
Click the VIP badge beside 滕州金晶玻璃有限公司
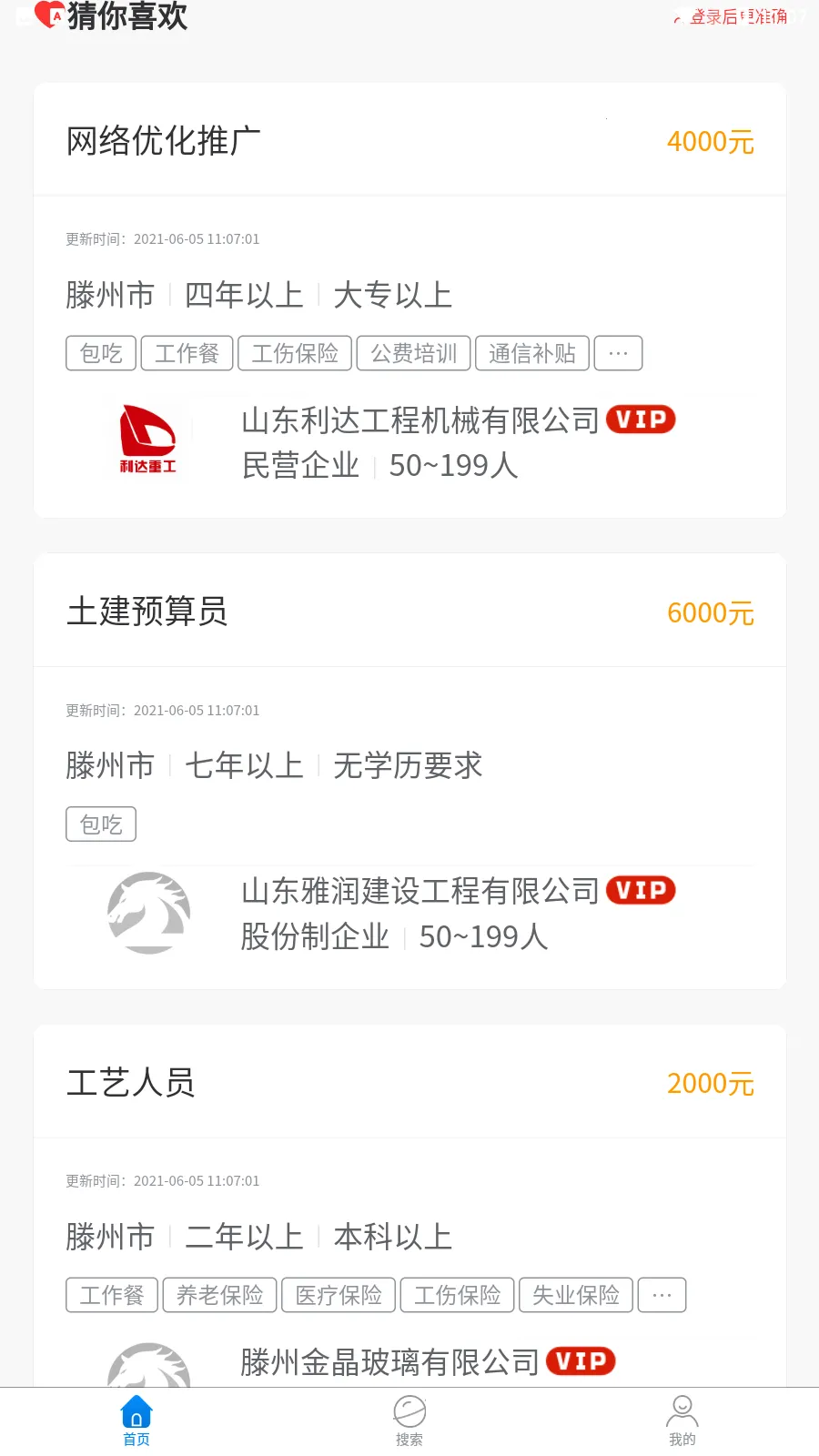point(579,1360)
